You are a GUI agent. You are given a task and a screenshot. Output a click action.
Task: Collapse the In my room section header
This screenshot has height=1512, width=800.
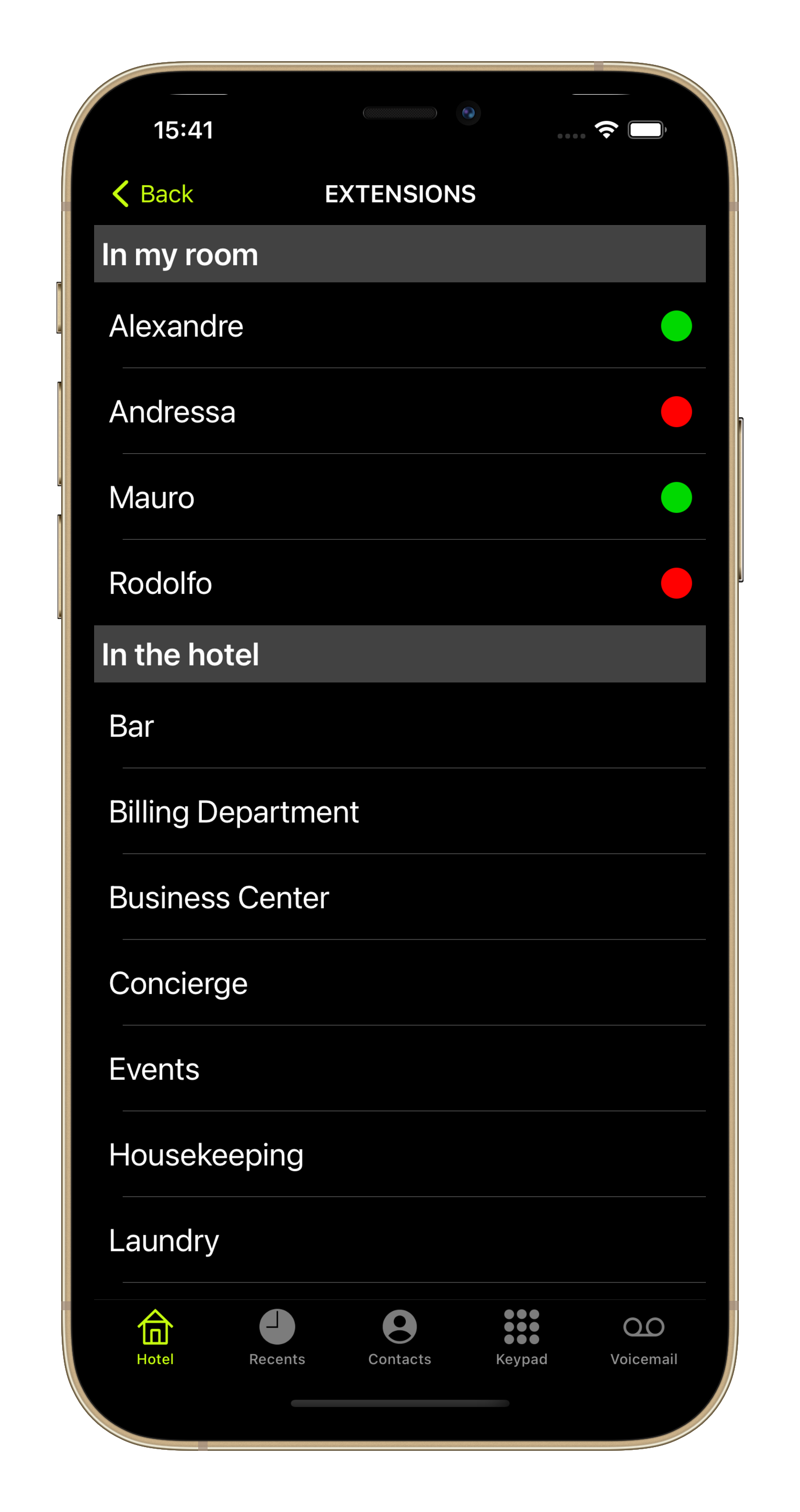tap(399, 254)
